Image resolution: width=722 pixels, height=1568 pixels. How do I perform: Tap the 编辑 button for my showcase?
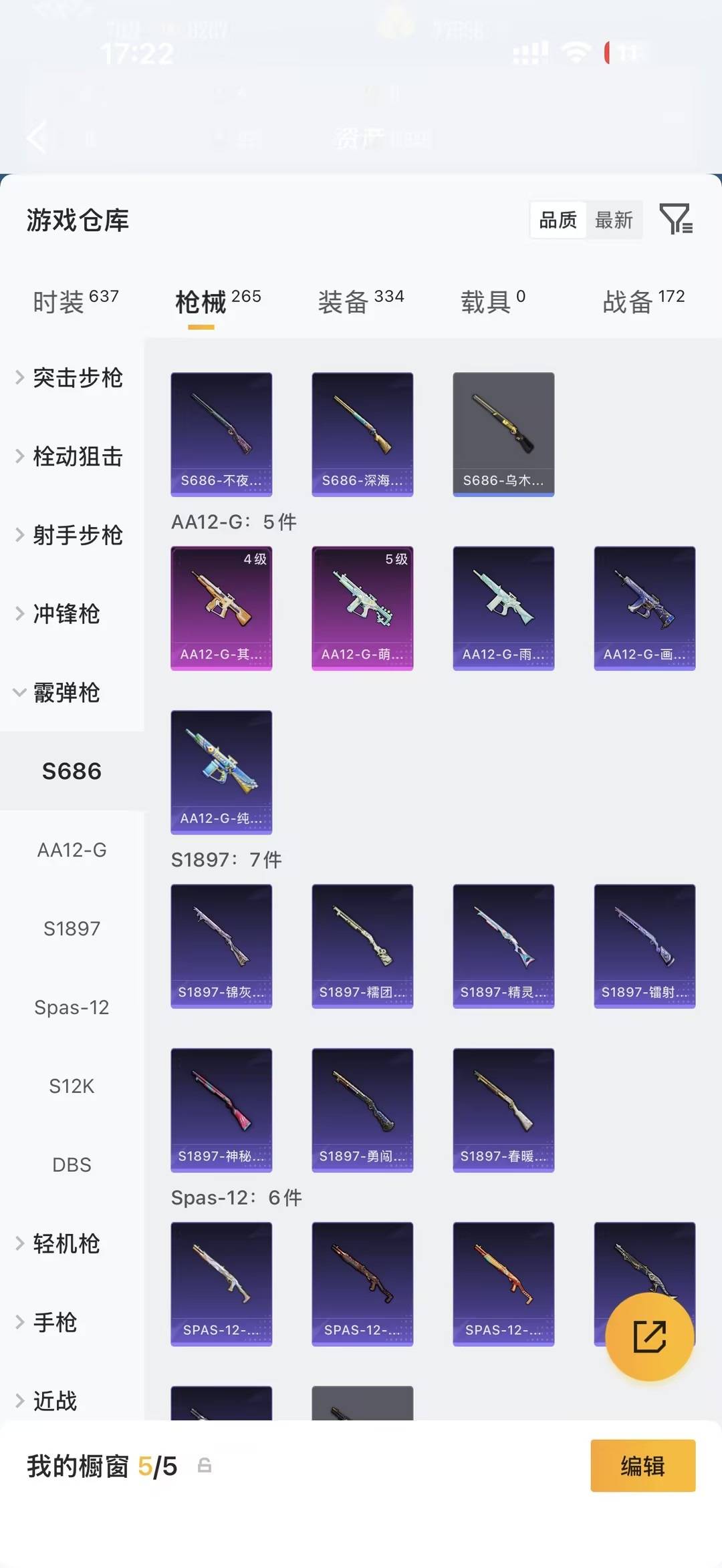pyautogui.click(x=642, y=1466)
